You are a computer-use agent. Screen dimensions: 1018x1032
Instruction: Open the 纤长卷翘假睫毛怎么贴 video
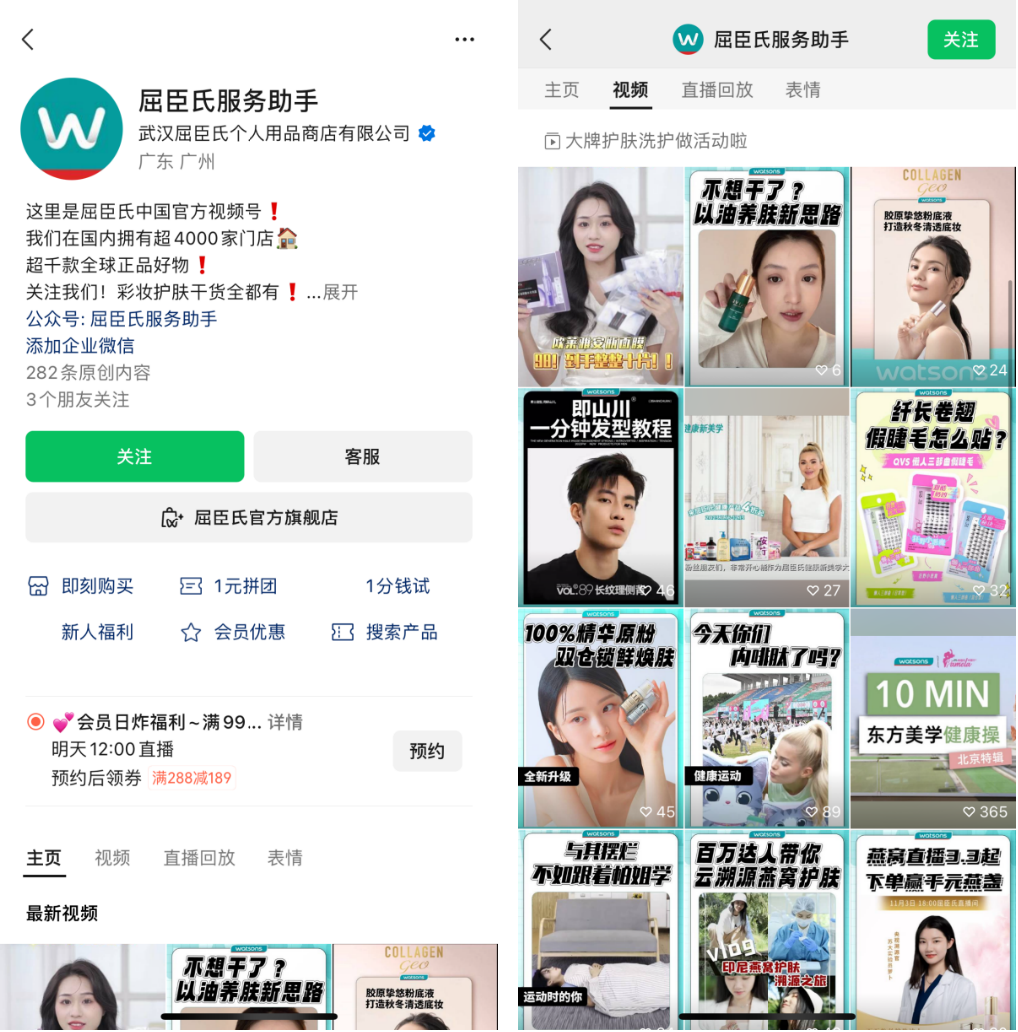tap(933, 497)
